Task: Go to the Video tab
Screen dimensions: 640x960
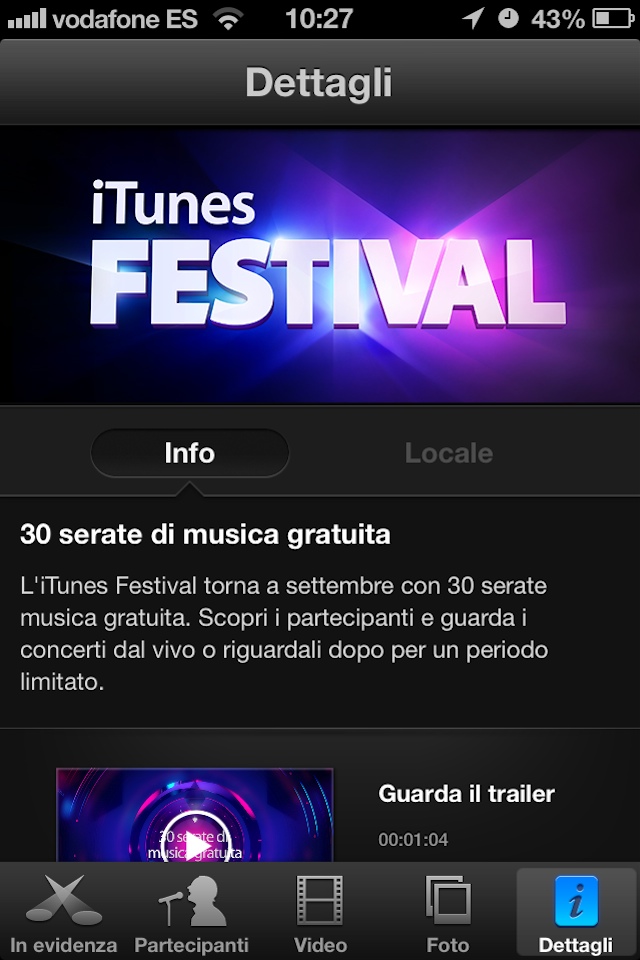Action: click(320, 914)
